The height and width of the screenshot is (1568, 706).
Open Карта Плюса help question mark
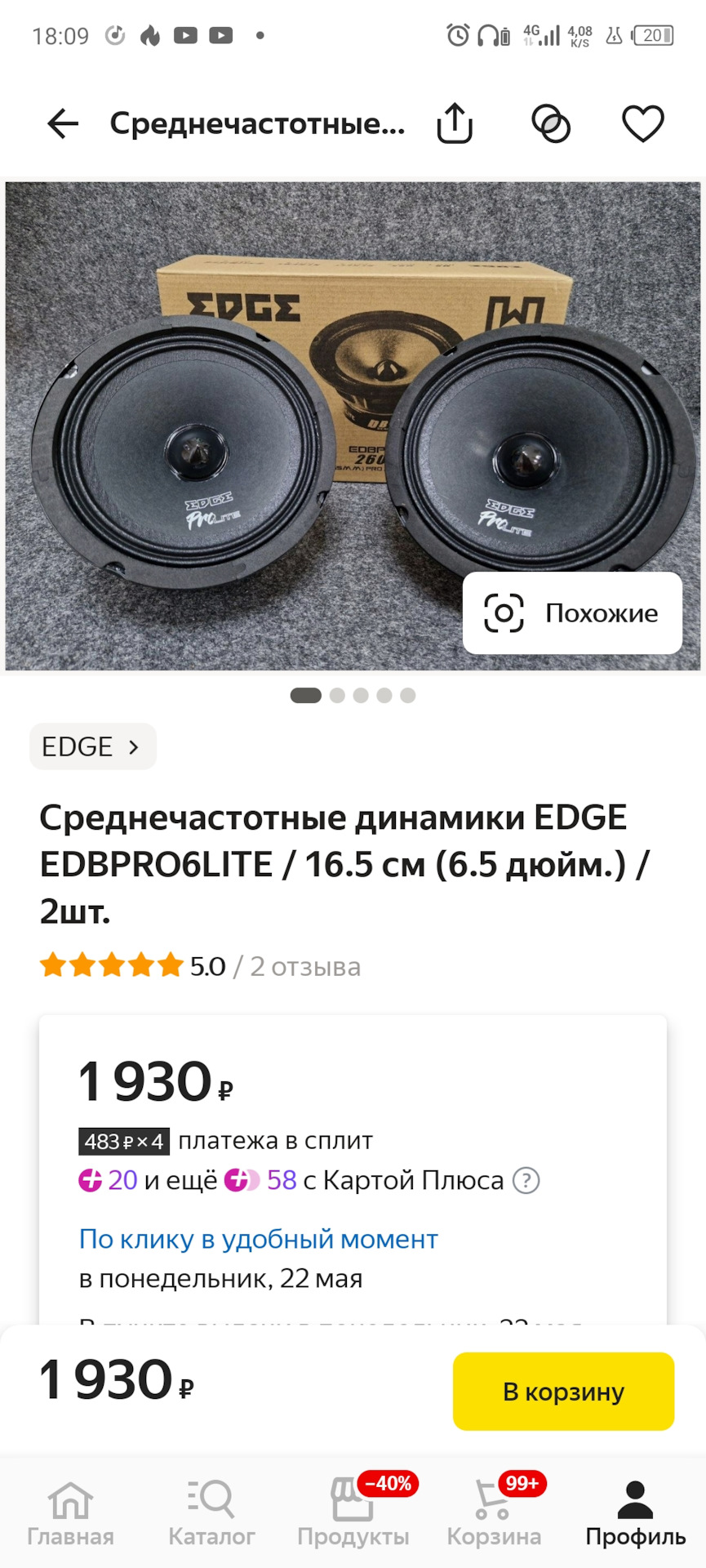coord(526,1181)
